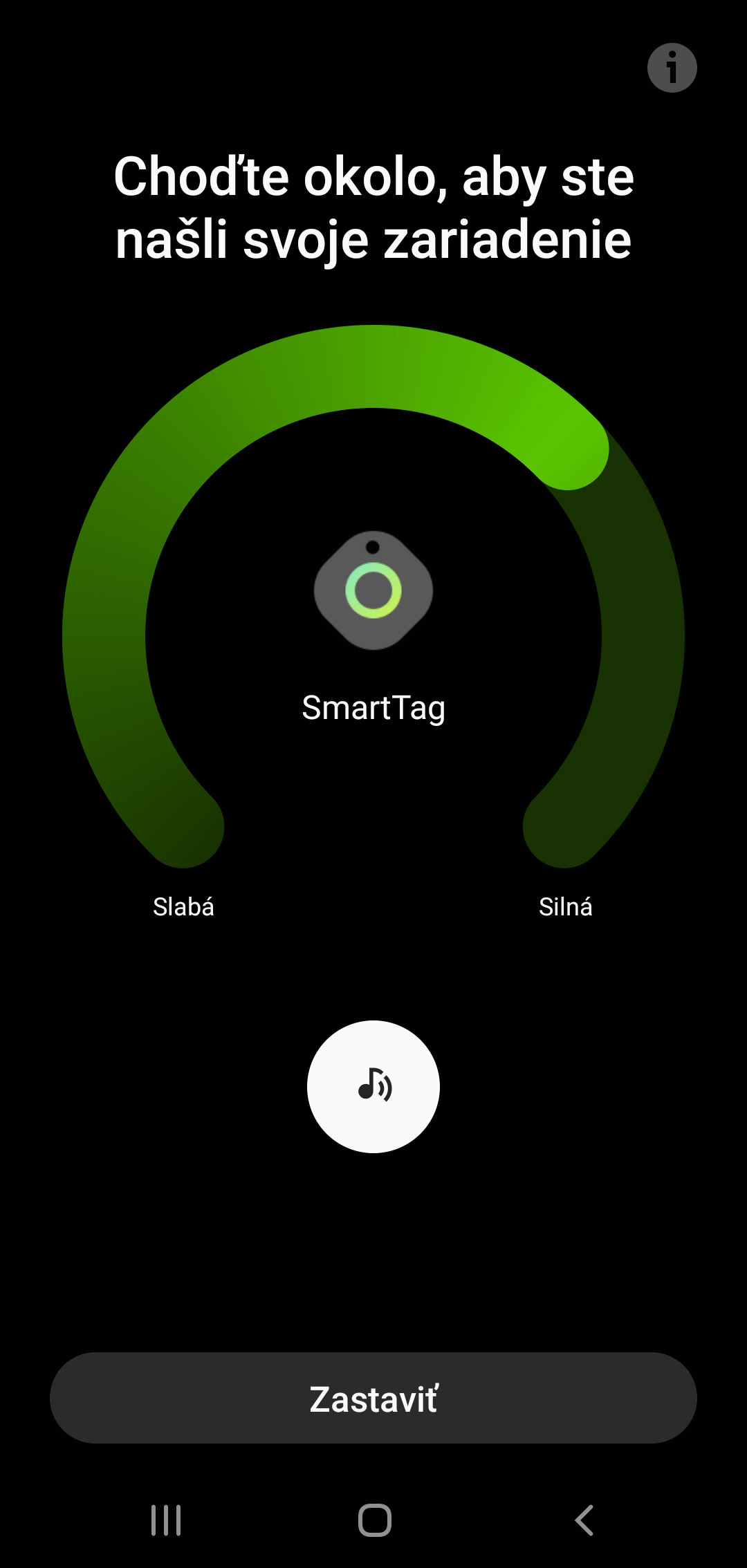This screenshot has height=1568, width=747.
Task: Go back using the navigation bar
Action: [584, 1520]
